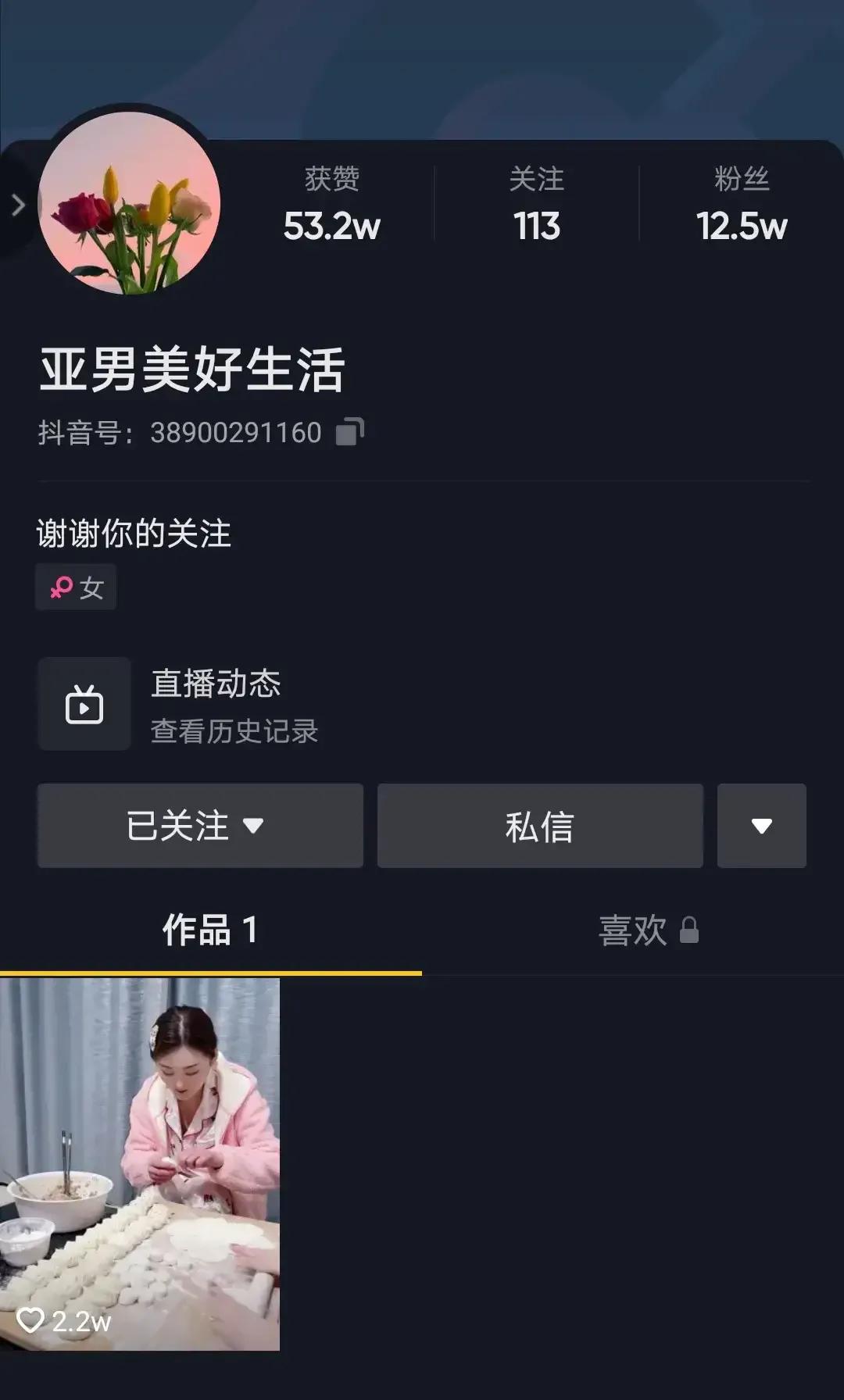This screenshot has width=844, height=1400.
Task: Click the back chevron on the left edge
Action: (x=17, y=205)
